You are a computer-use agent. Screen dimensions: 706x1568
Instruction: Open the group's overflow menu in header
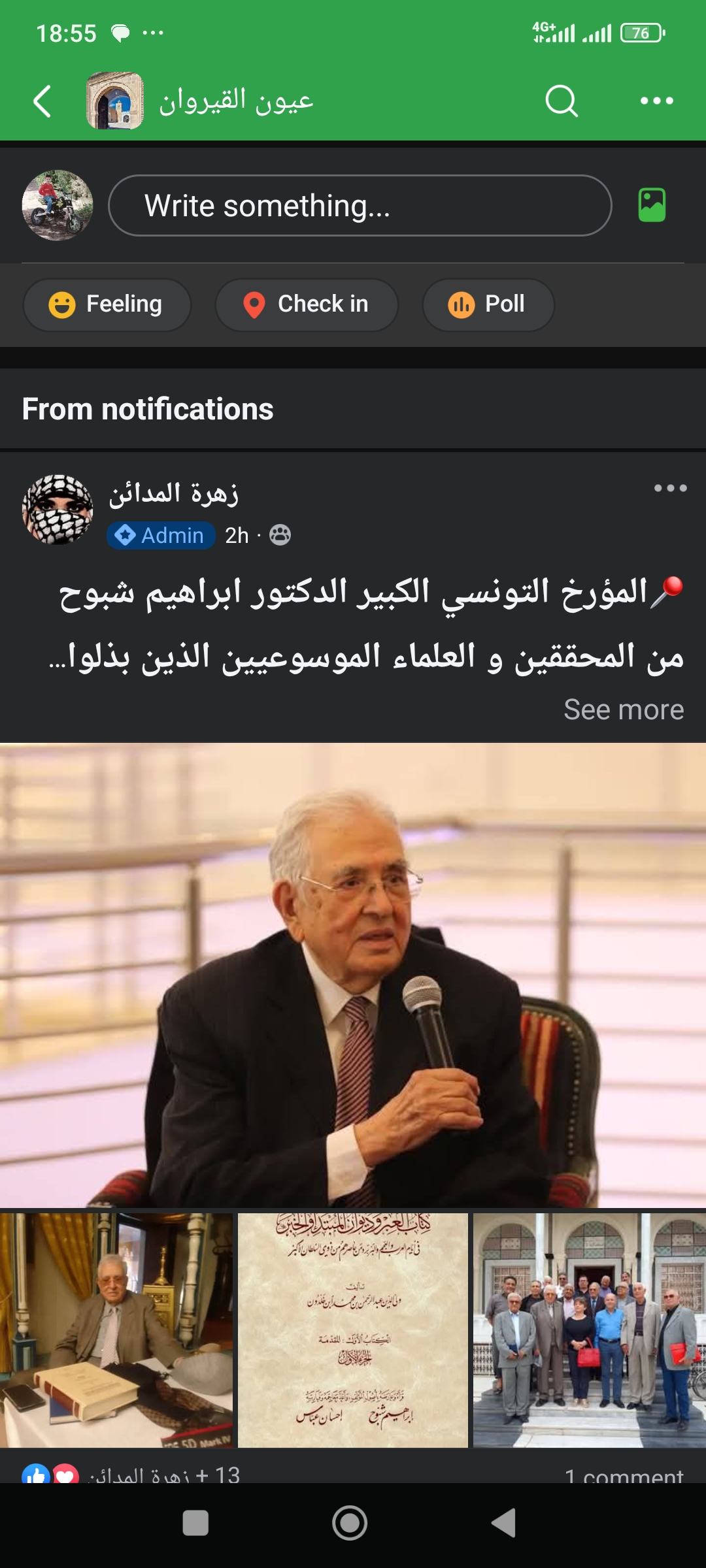[656, 101]
